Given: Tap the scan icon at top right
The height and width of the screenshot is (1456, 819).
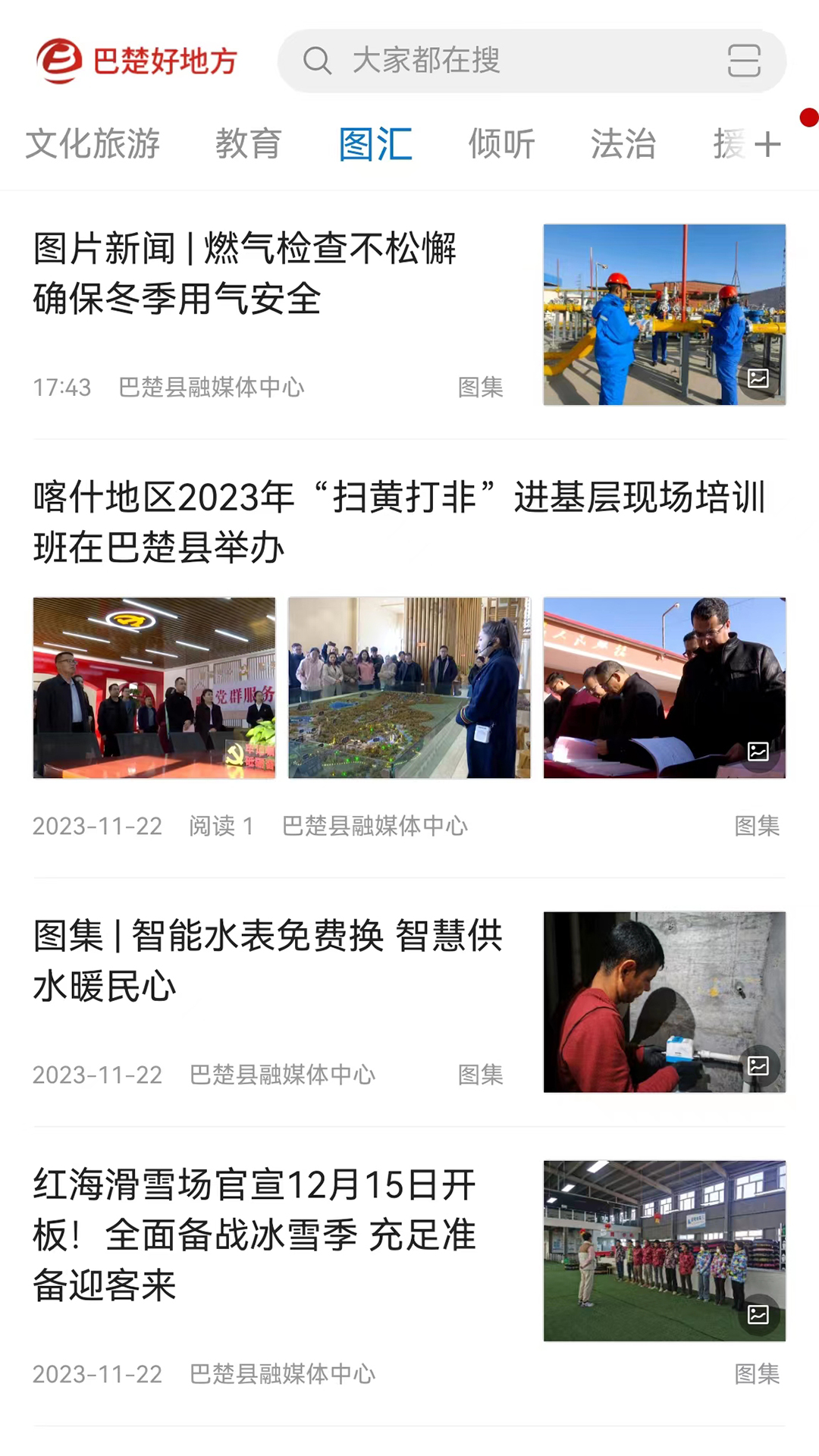Looking at the screenshot, I should 743,61.
